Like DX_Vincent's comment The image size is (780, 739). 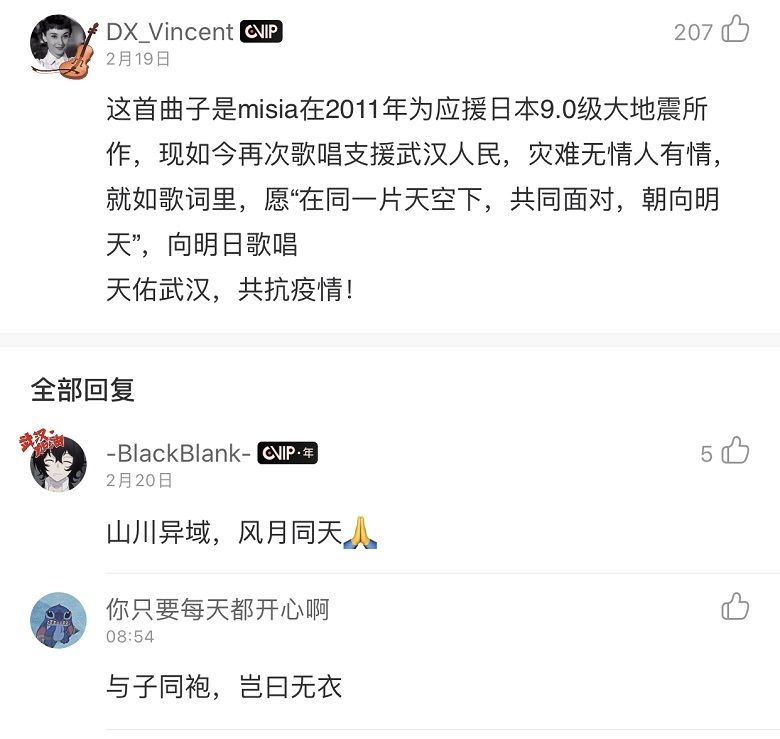pos(735,30)
